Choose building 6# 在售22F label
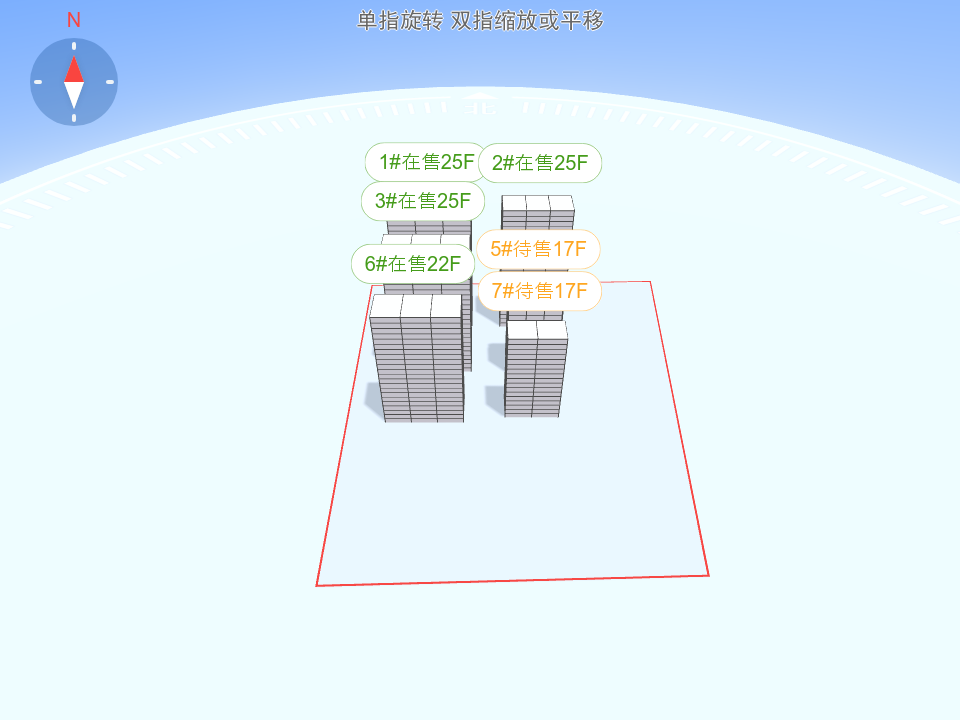The height and width of the screenshot is (720, 960). tap(412, 264)
